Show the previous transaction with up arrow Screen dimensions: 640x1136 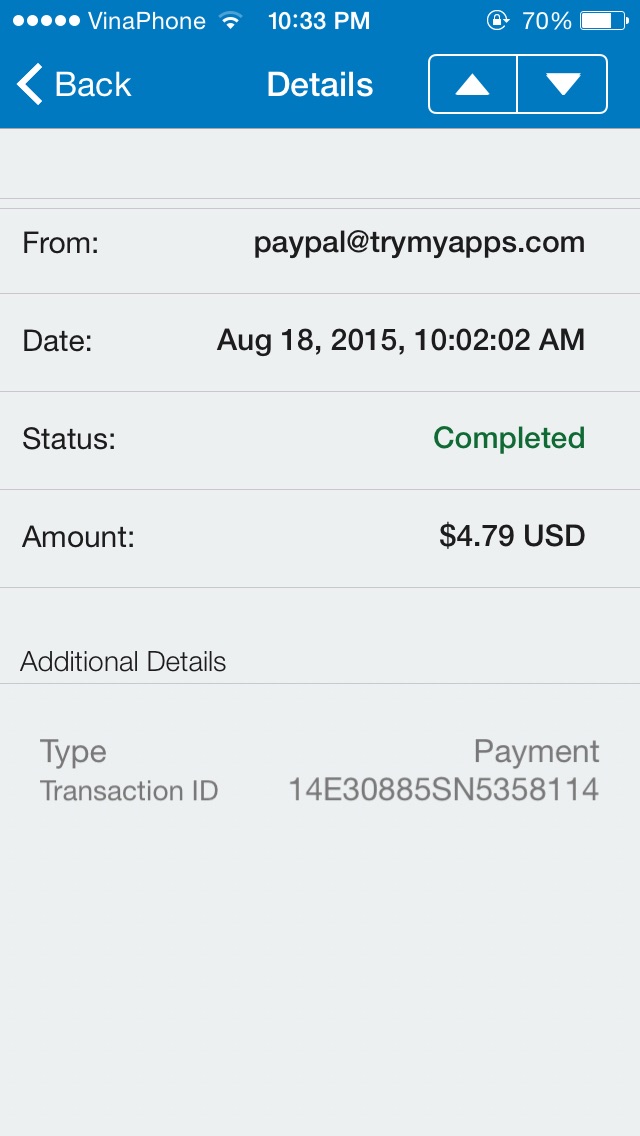pos(473,85)
